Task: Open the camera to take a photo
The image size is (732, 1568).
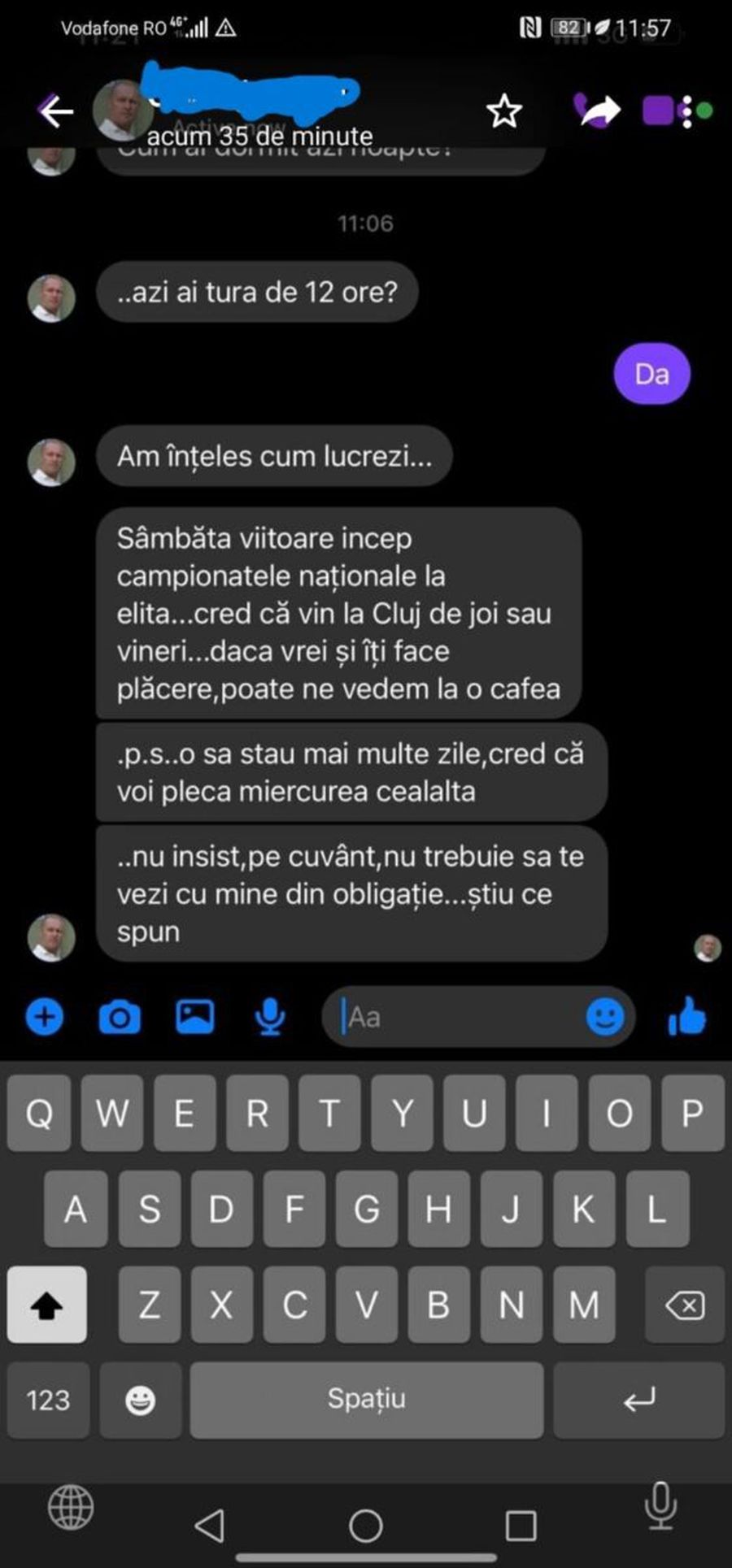Action: click(x=118, y=1016)
